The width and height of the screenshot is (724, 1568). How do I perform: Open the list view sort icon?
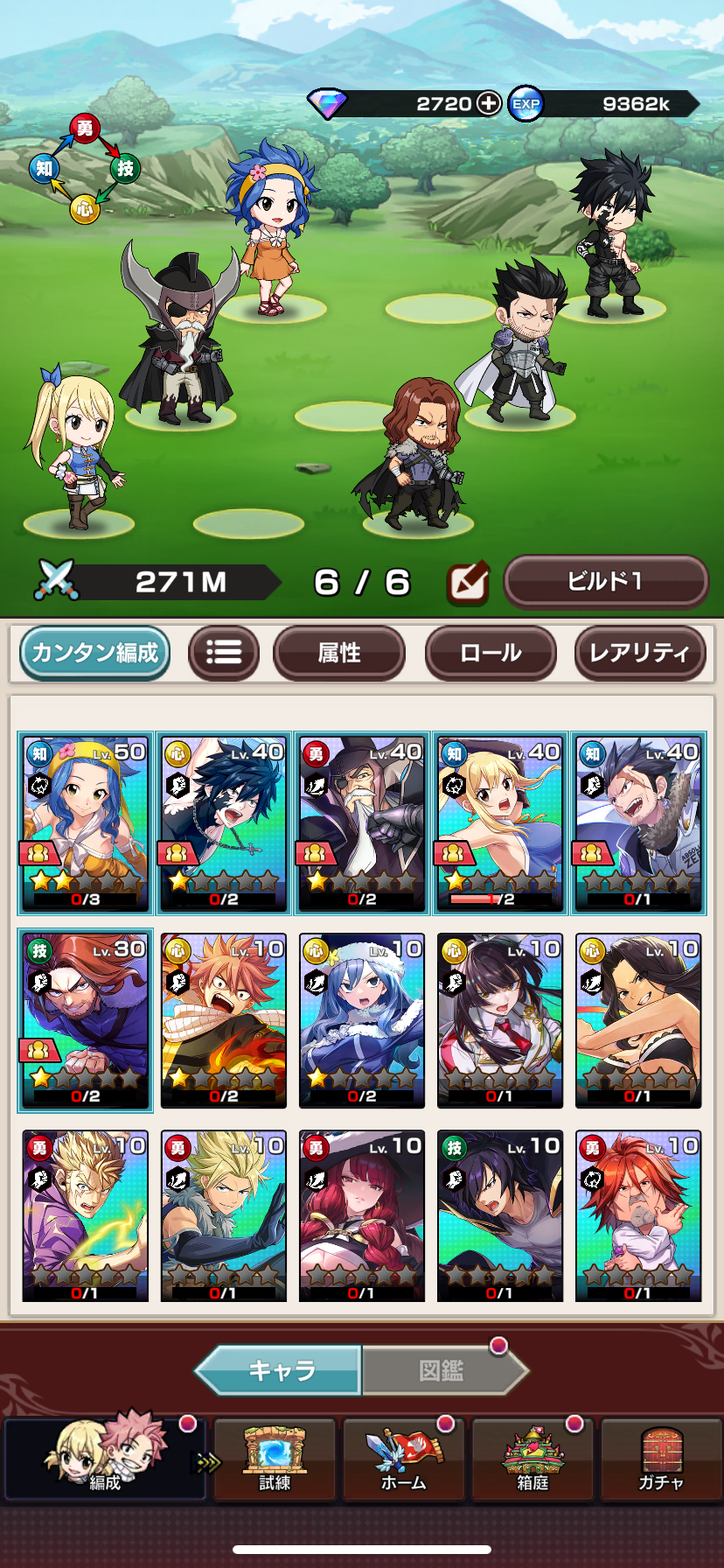224,653
